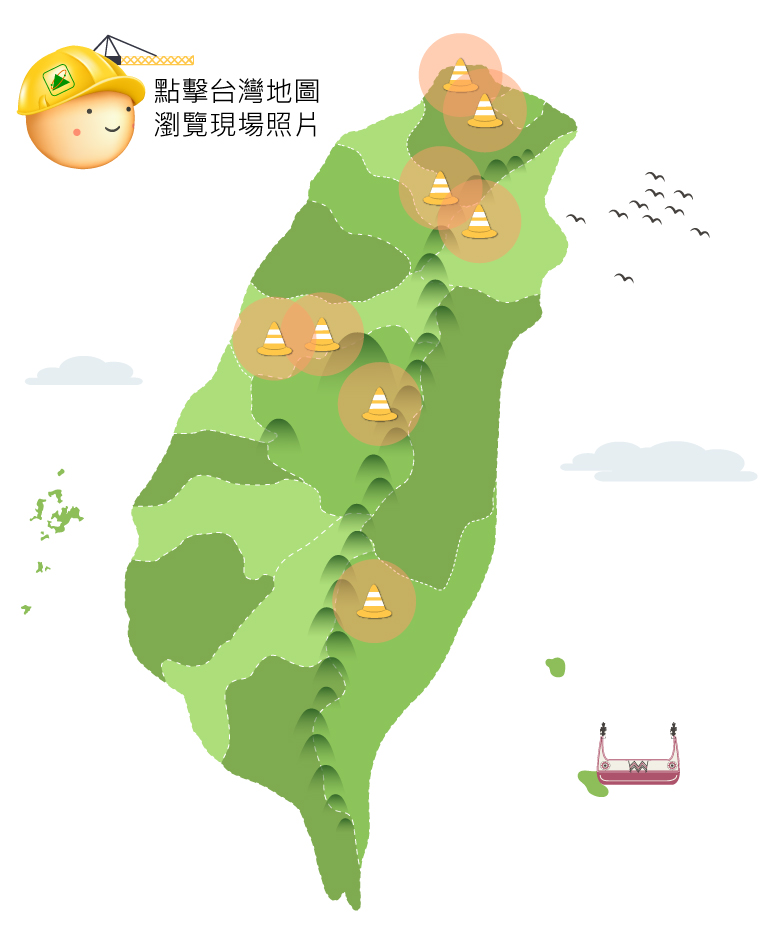Tap the northernmost traffic cone marker

(460, 75)
